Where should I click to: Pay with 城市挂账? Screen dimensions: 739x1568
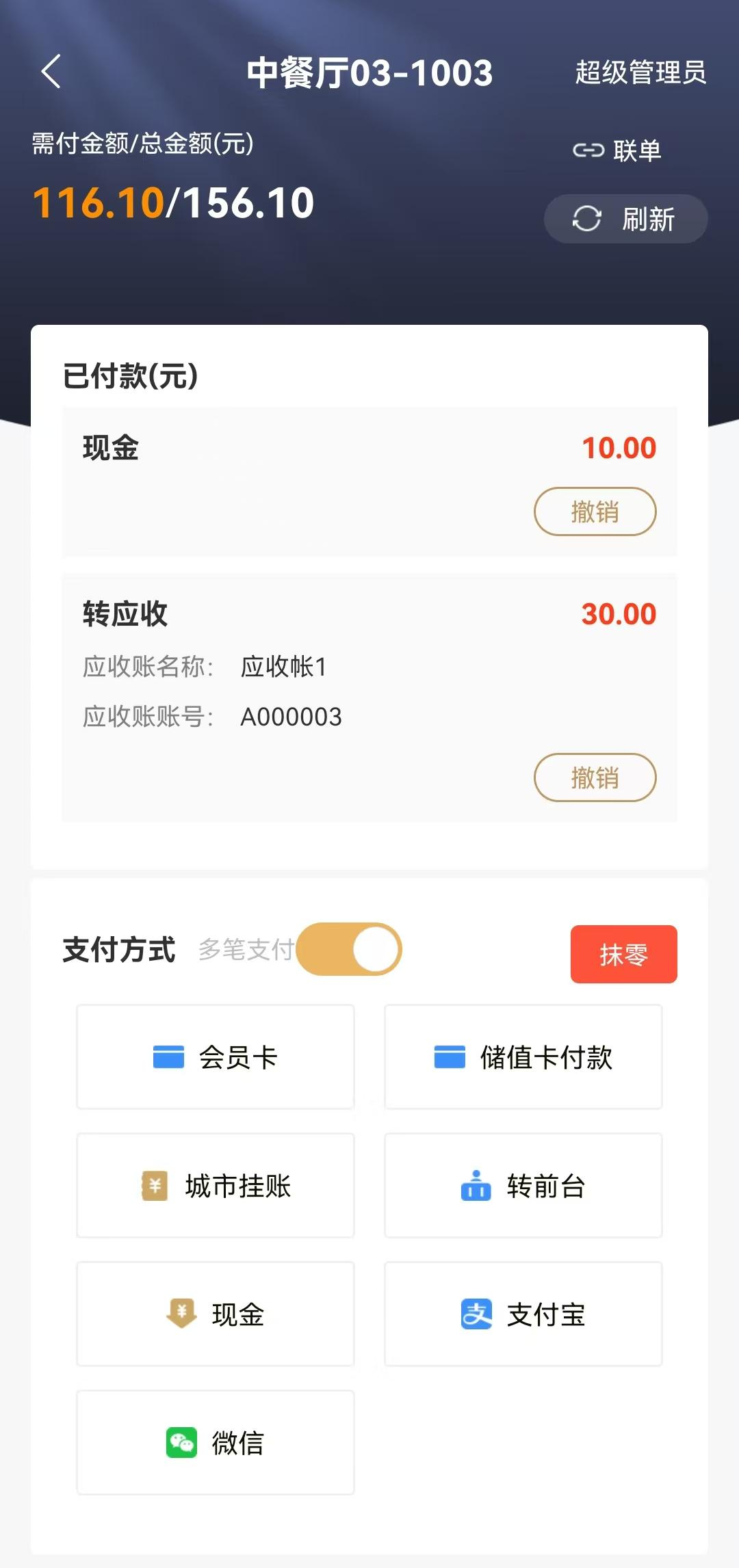point(216,1185)
